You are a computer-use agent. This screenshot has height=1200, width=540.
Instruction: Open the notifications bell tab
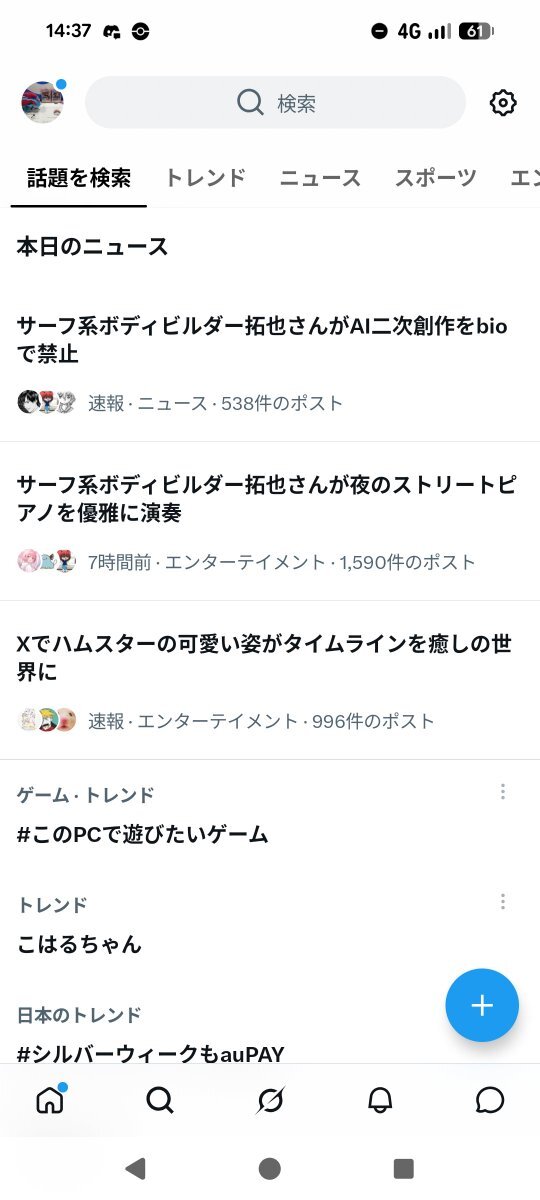coord(380,1100)
